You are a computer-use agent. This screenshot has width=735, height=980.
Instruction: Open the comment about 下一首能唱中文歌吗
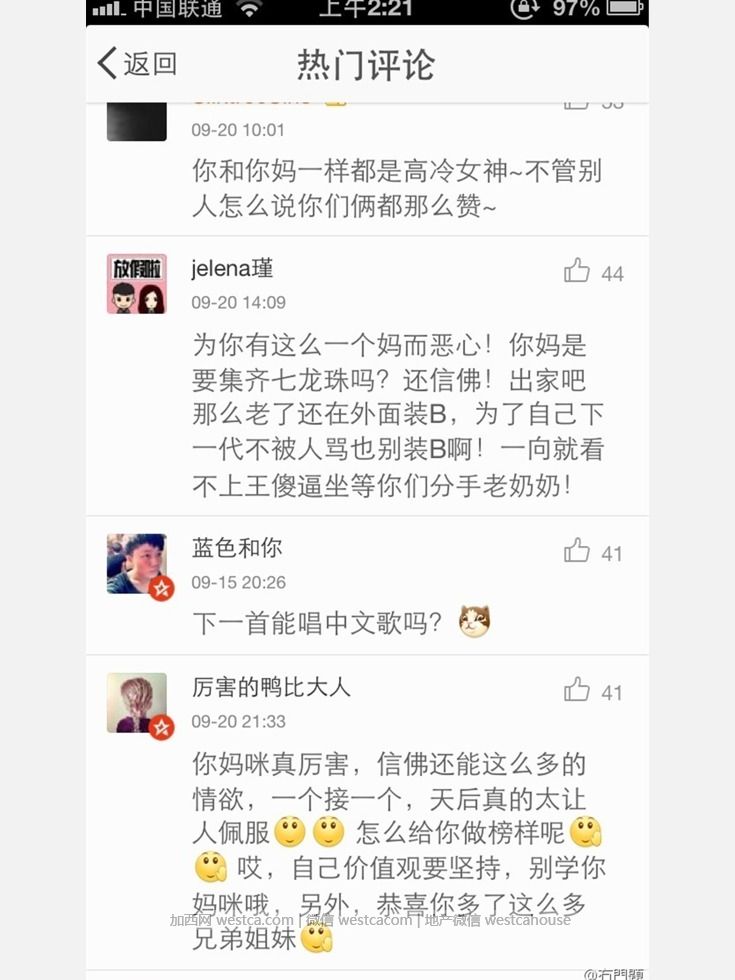[x=318, y=624]
